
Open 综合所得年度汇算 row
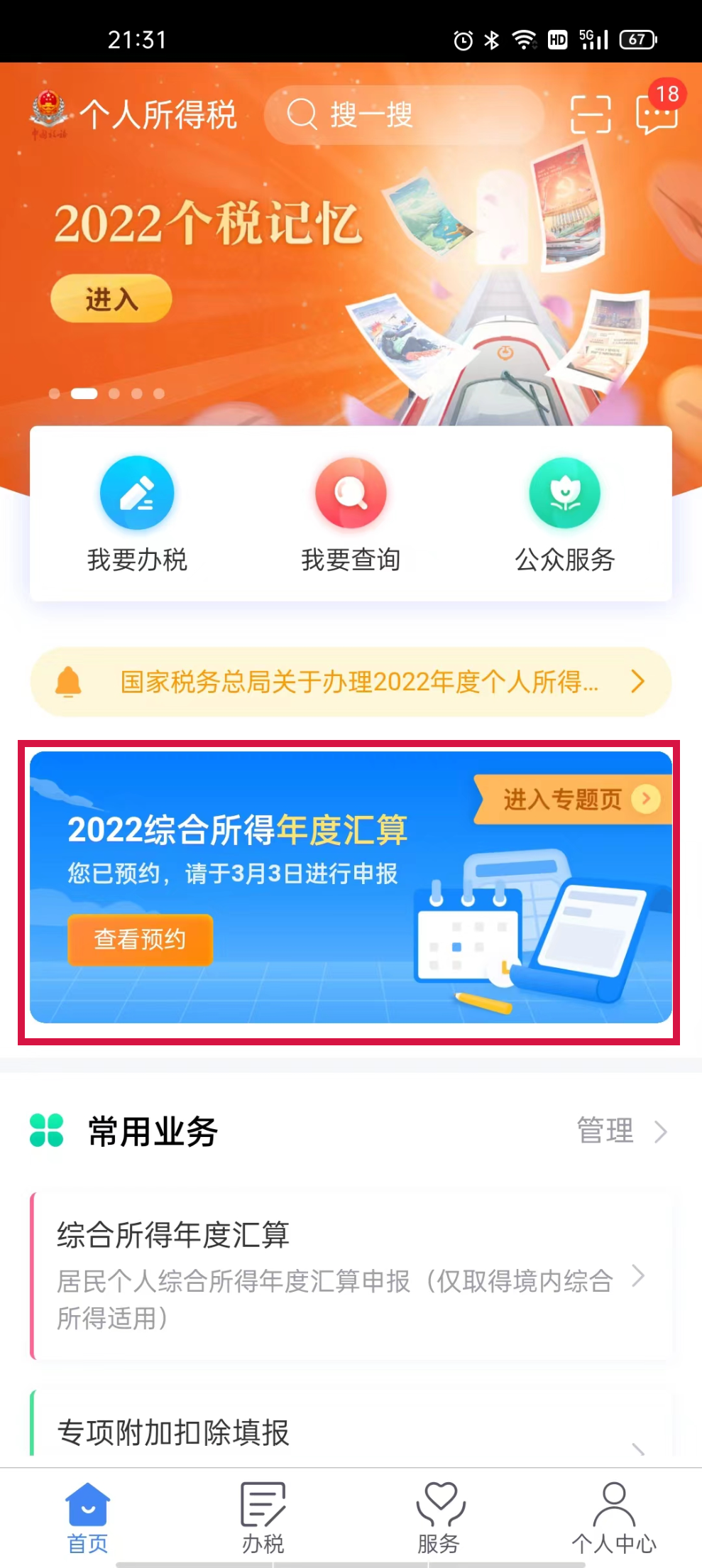click(x=351, y=1276)
